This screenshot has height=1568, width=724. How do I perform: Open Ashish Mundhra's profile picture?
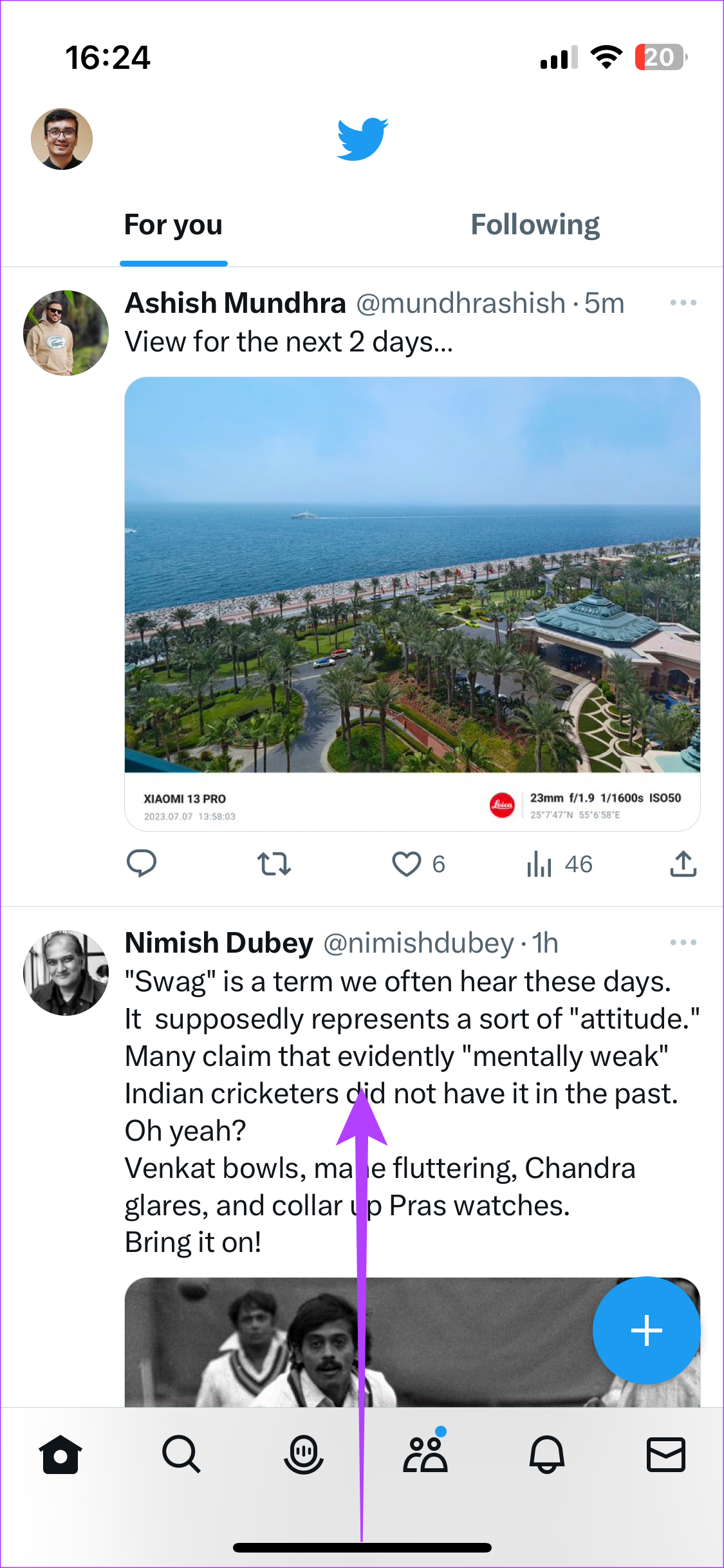pos(66,333)
